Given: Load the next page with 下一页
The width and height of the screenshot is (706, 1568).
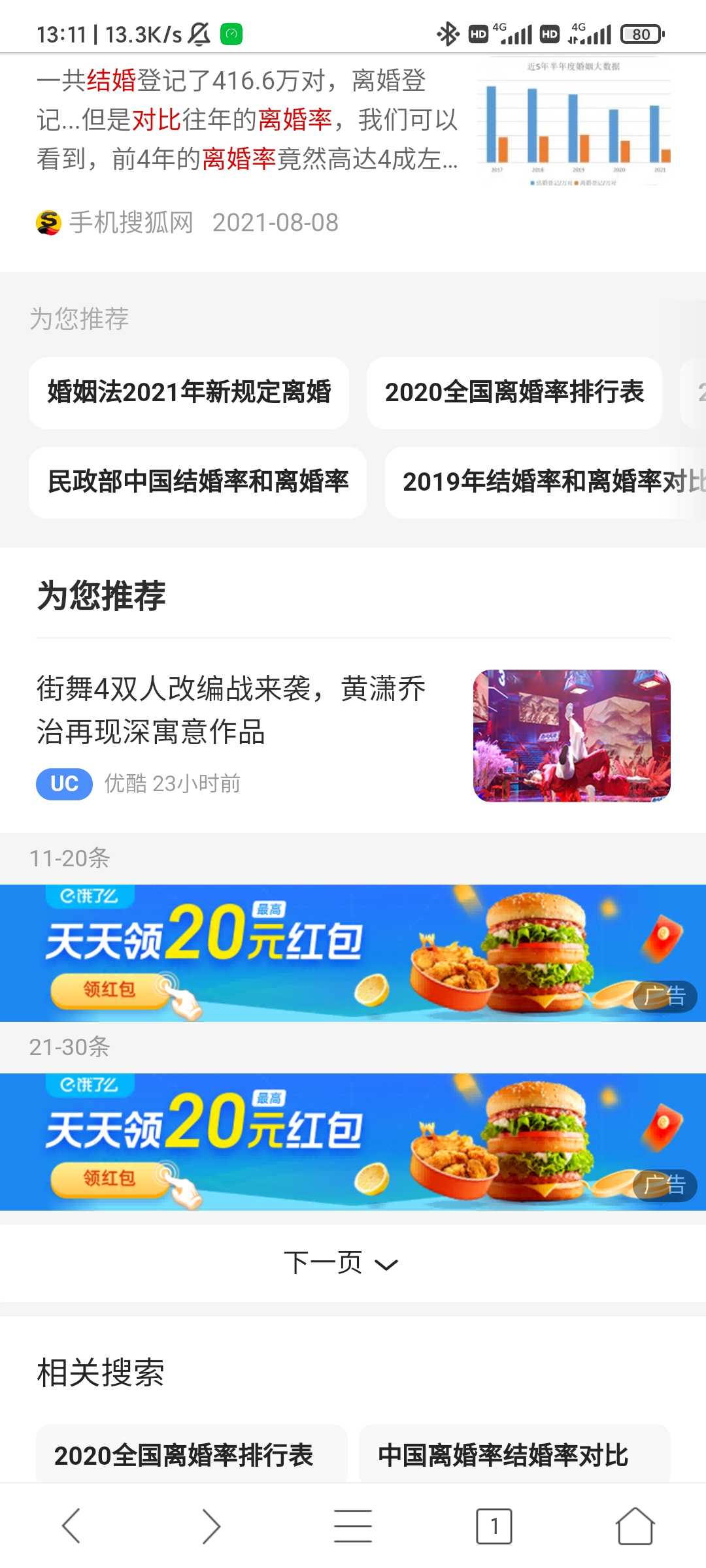Looking at the screenshot, I should tap(340, 1263).
